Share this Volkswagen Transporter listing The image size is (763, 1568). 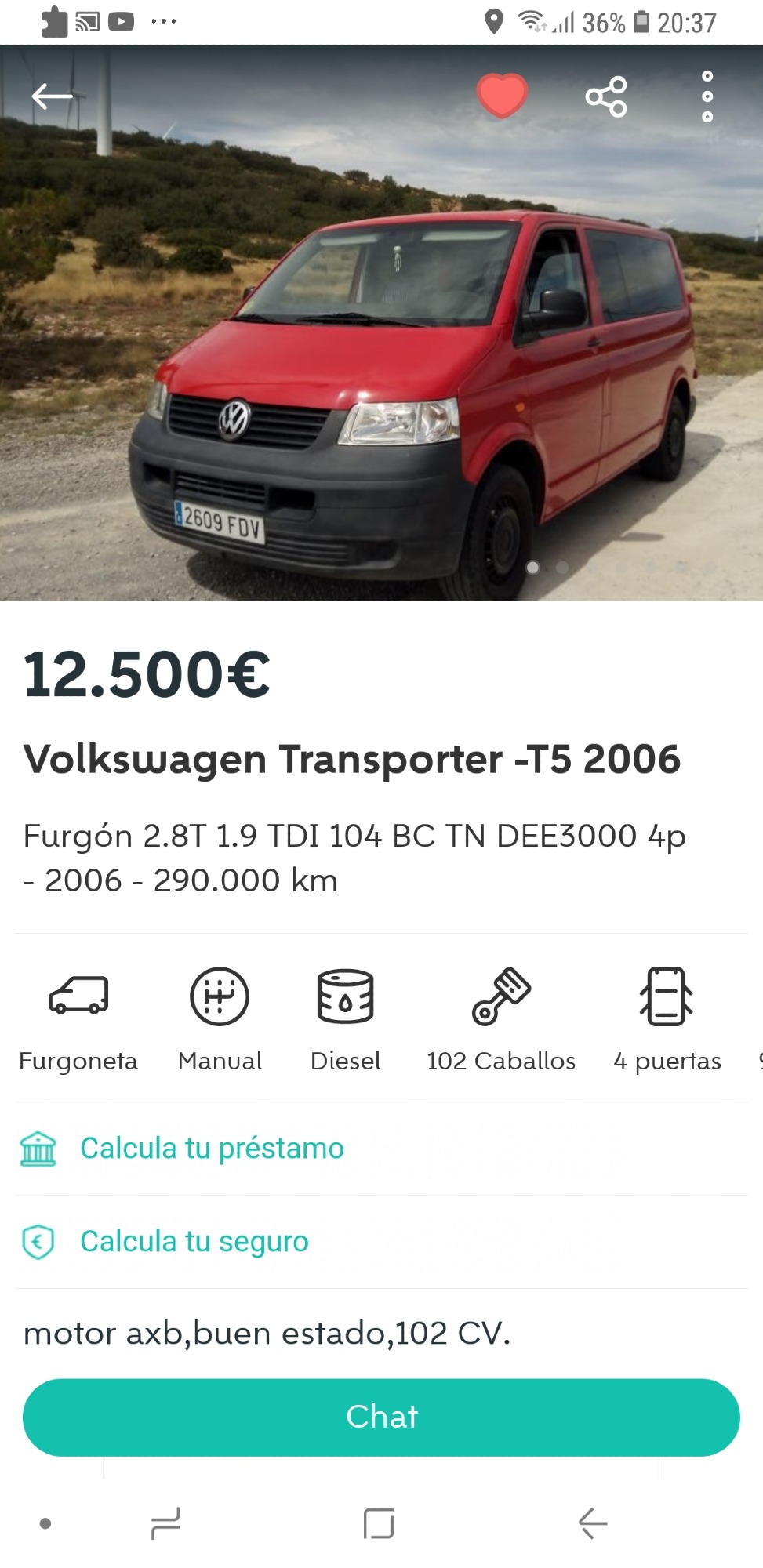pyautogui.click(x=606, y=97)
